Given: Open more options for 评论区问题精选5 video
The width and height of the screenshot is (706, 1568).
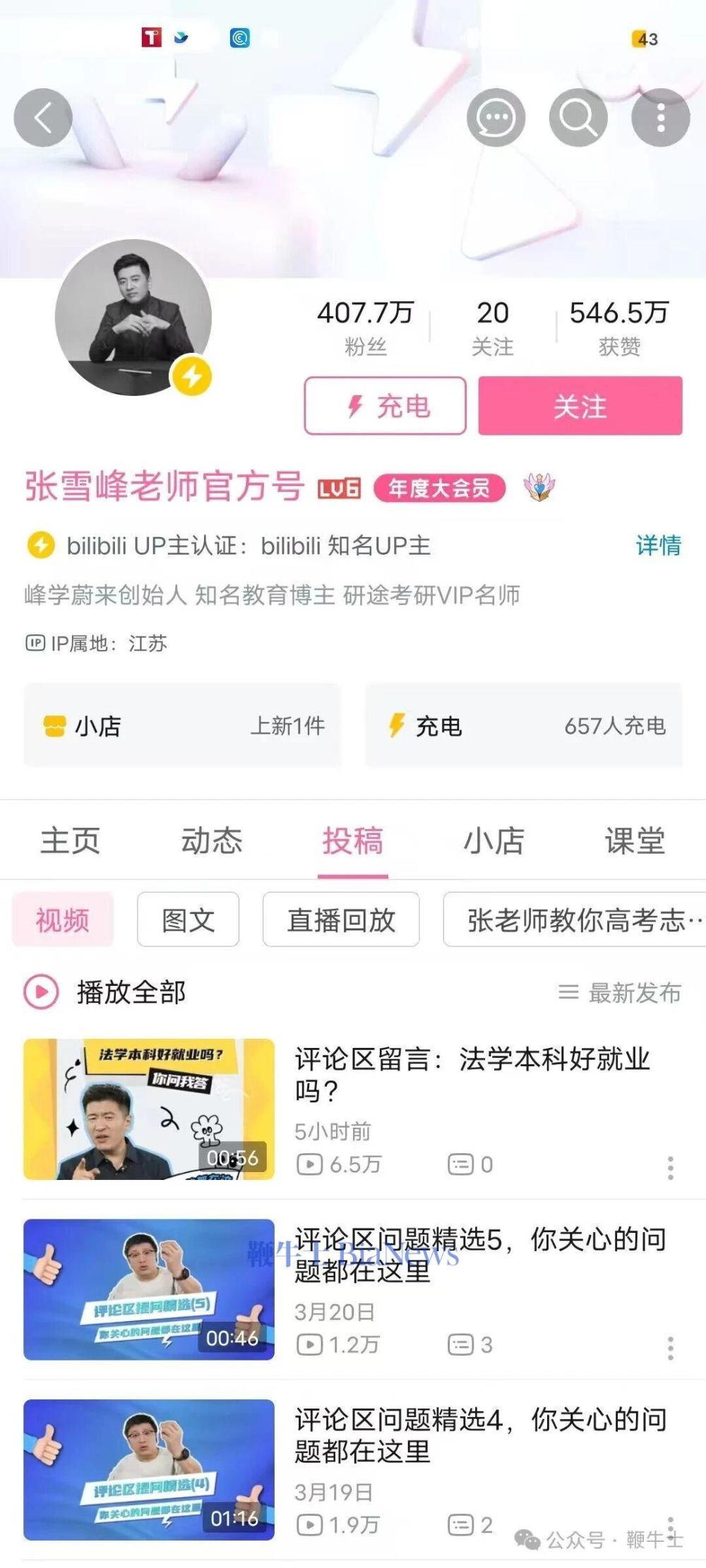Looking at the screenshot, I should tap(670, 1348).
